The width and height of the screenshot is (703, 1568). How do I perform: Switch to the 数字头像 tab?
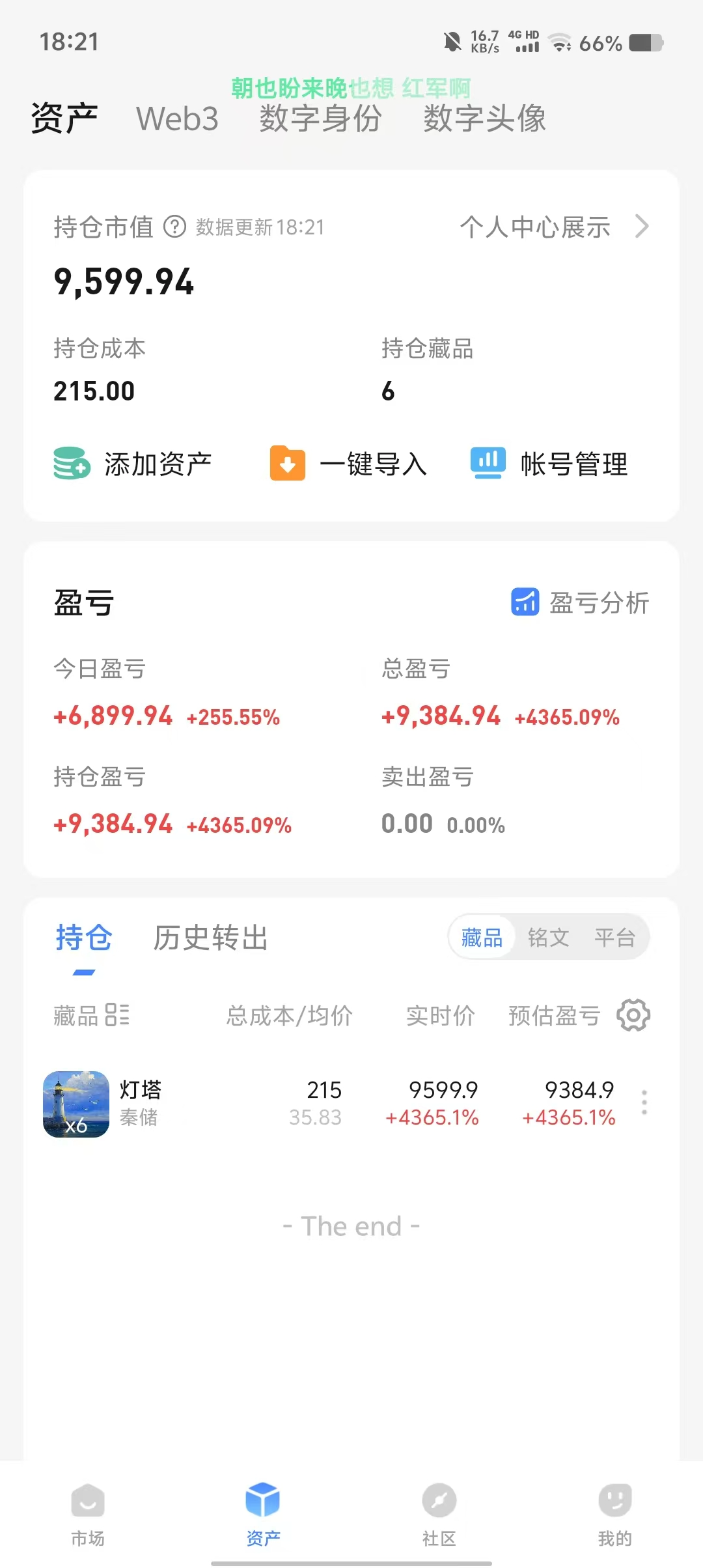[484, 119]
